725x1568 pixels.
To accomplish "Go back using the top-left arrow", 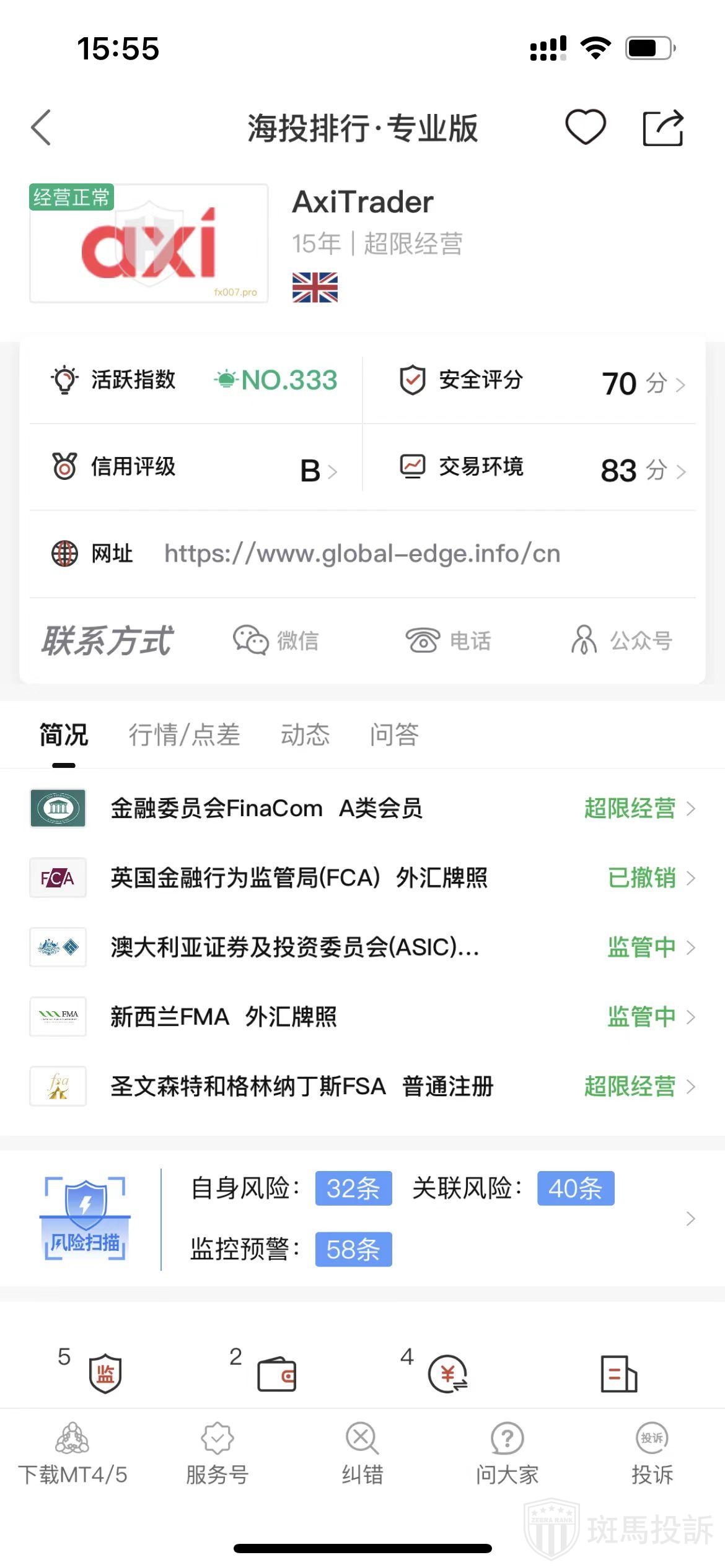I will (x=41, y=128).
